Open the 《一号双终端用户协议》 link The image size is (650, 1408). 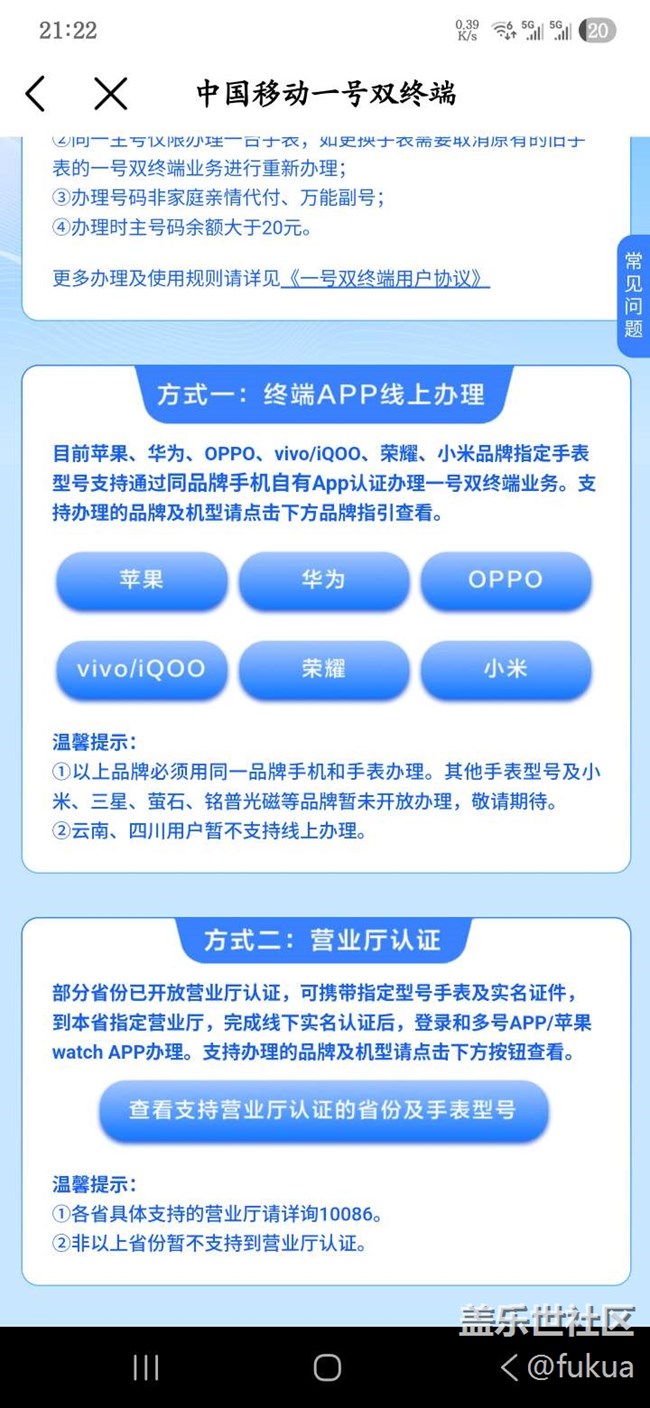click(385, 279)
